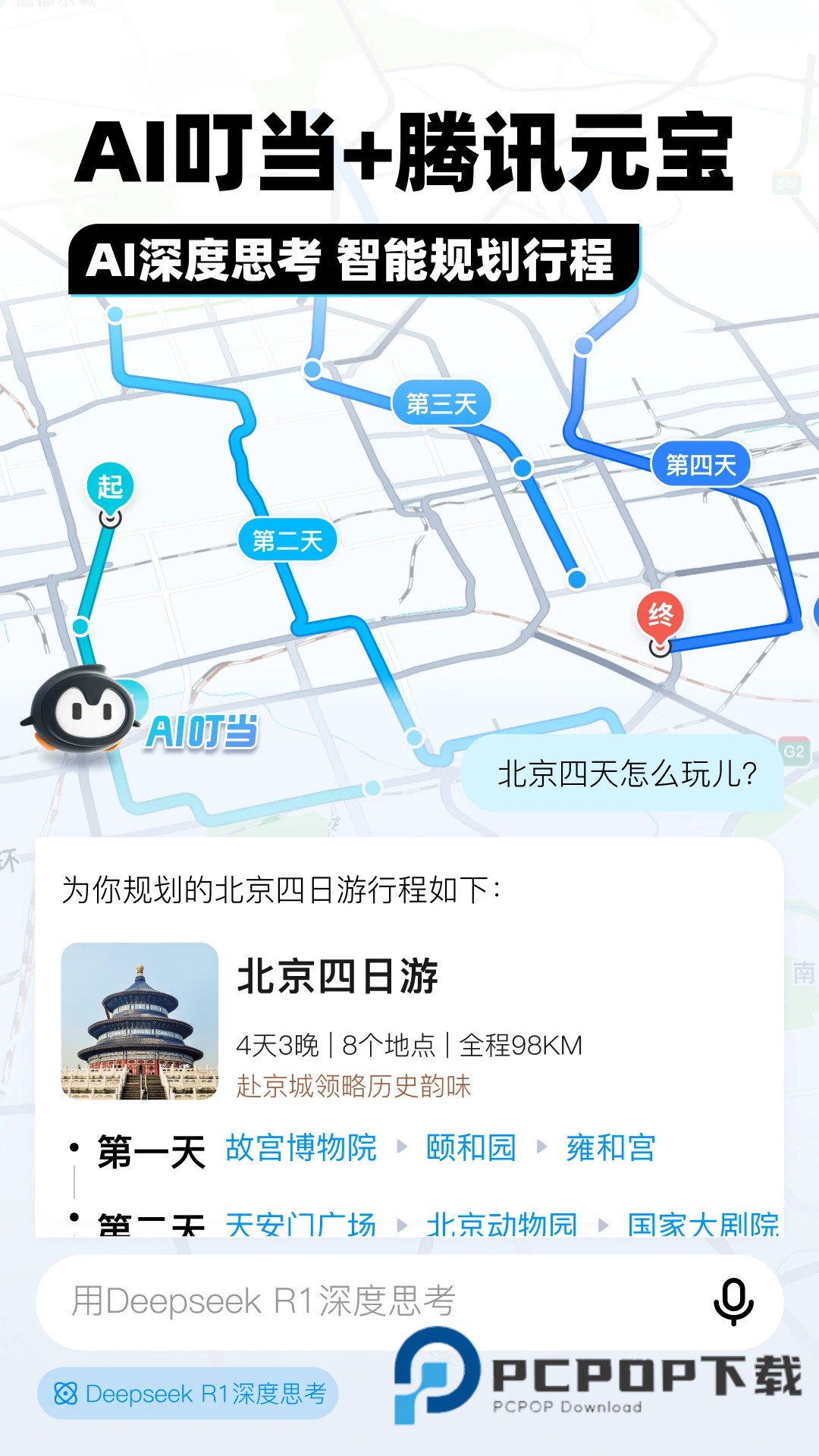Open the 国家大剧院 attraction link

(704, 1222)
